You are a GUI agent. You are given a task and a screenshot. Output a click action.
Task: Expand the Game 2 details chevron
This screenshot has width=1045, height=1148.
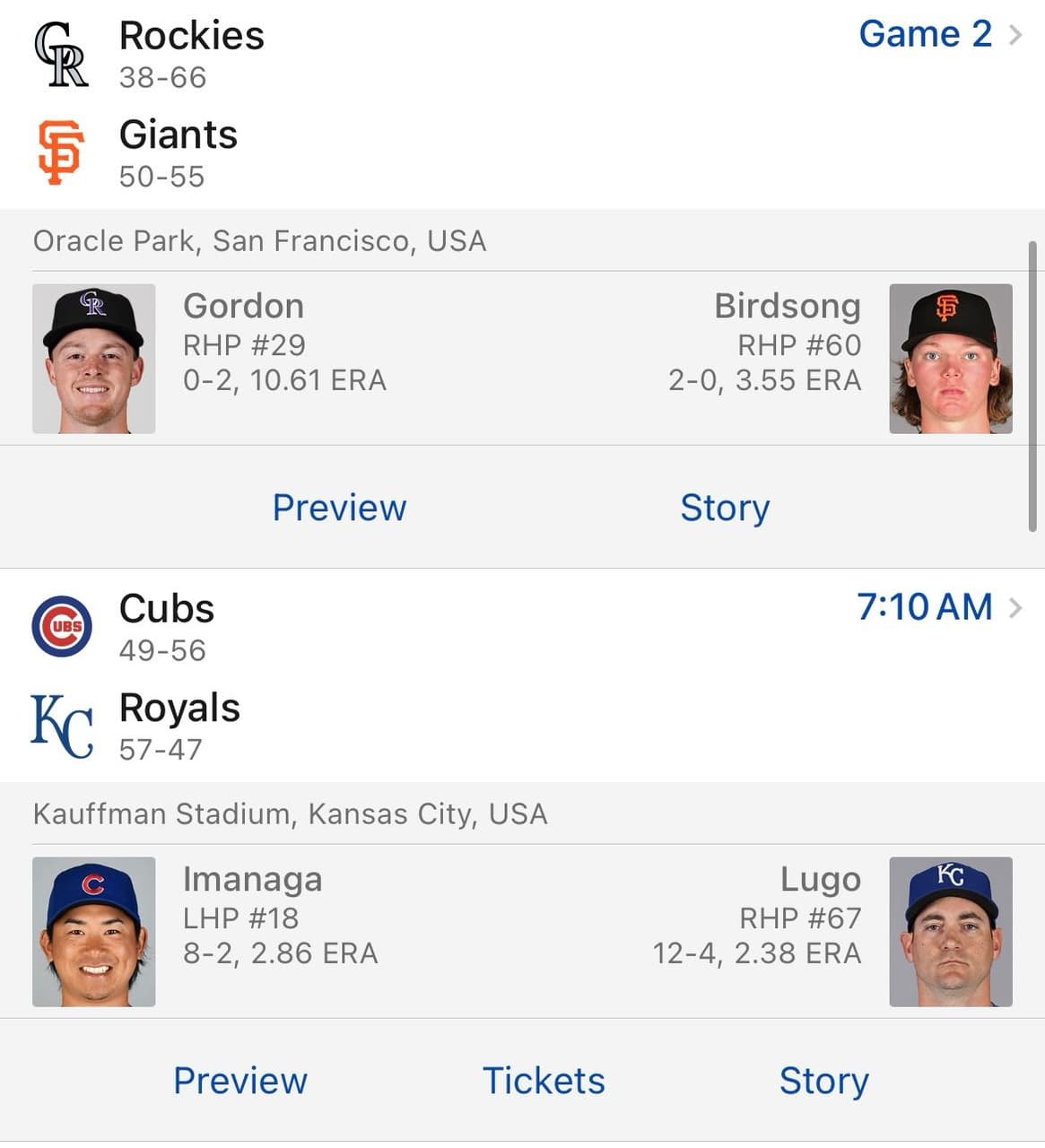(x=1018, y=33)
